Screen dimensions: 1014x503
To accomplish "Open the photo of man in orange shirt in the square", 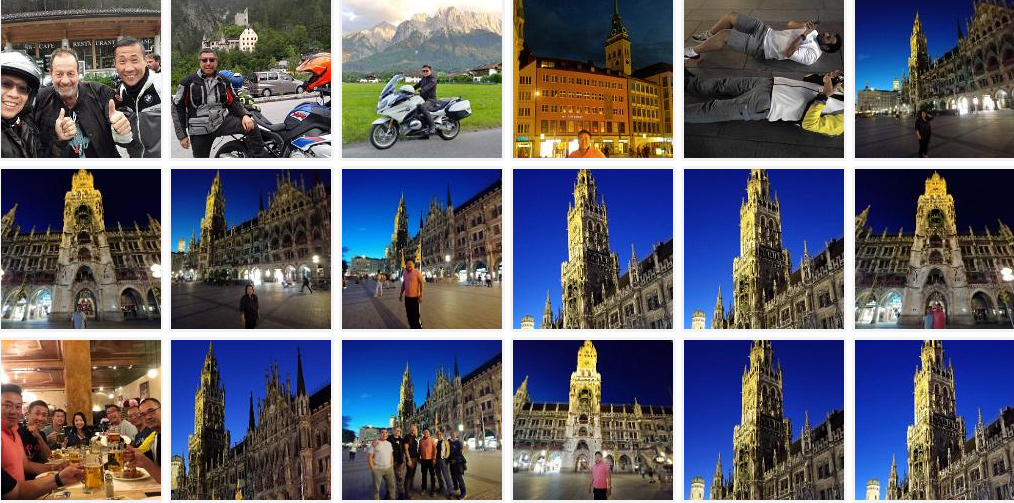I will pyautogui.click(x=422, y=249).
